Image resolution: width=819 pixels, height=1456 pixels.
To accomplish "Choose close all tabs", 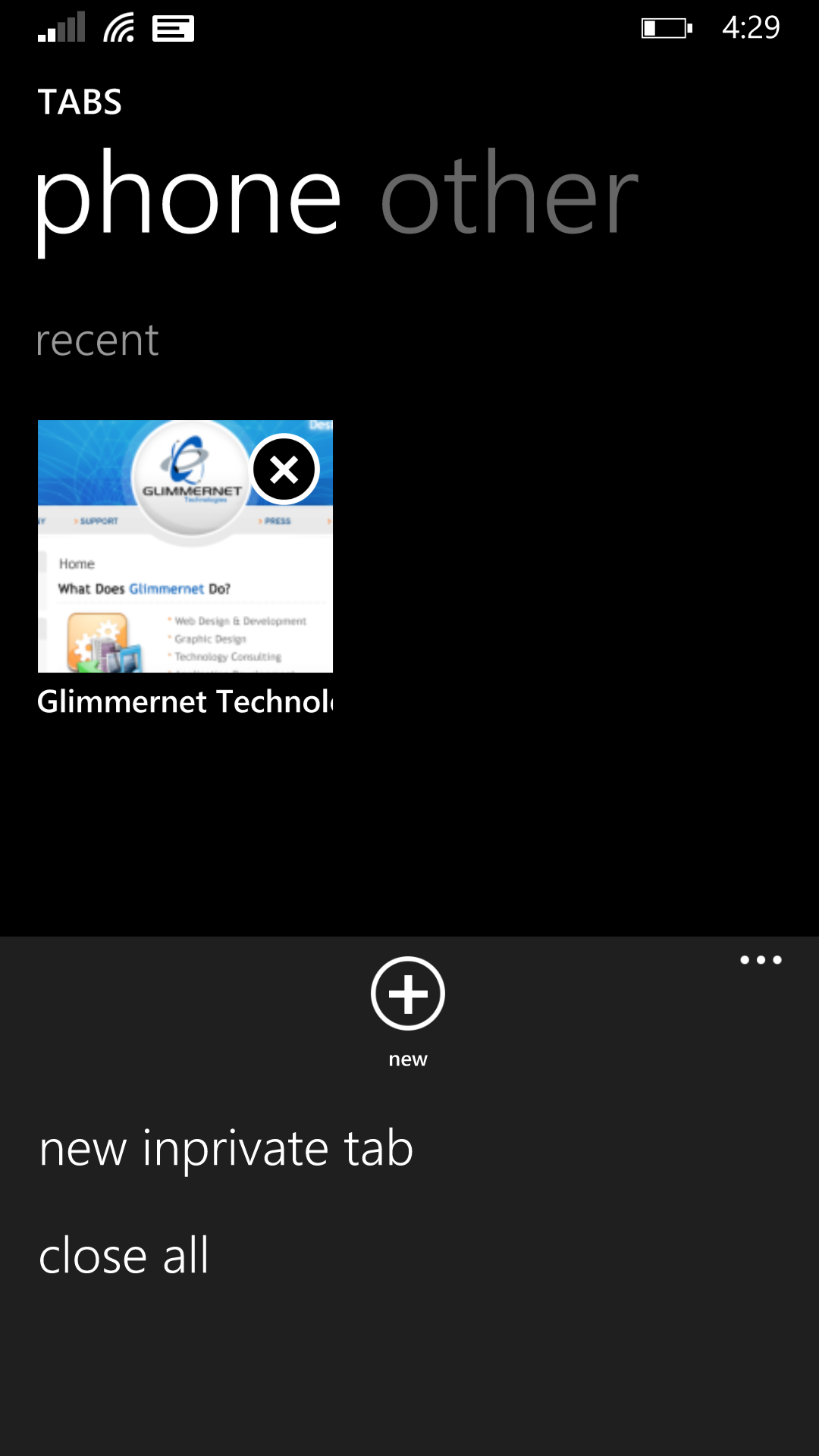I will click(124, 1256).
